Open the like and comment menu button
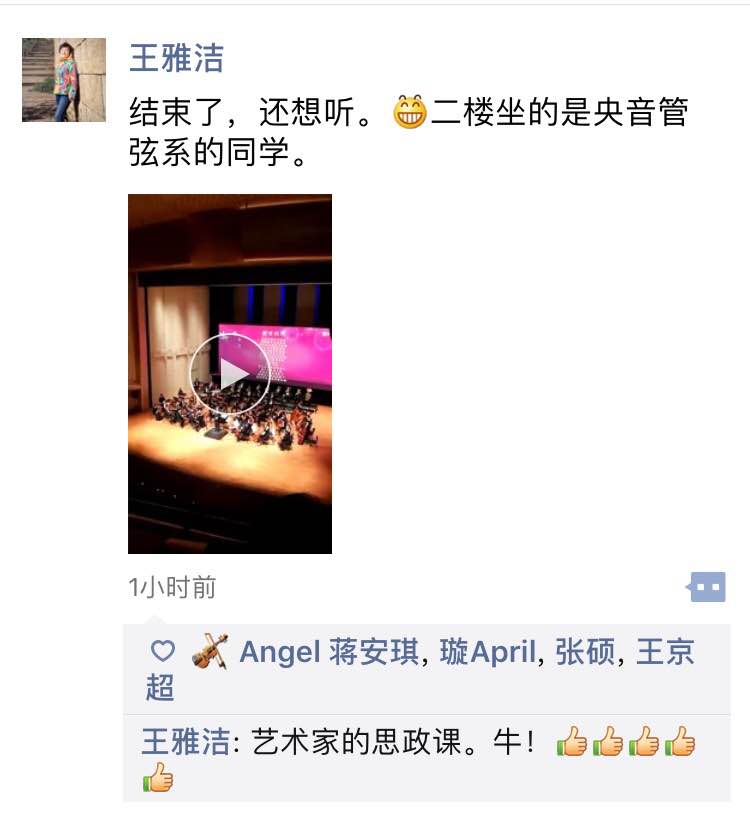 tap(707, 587)
